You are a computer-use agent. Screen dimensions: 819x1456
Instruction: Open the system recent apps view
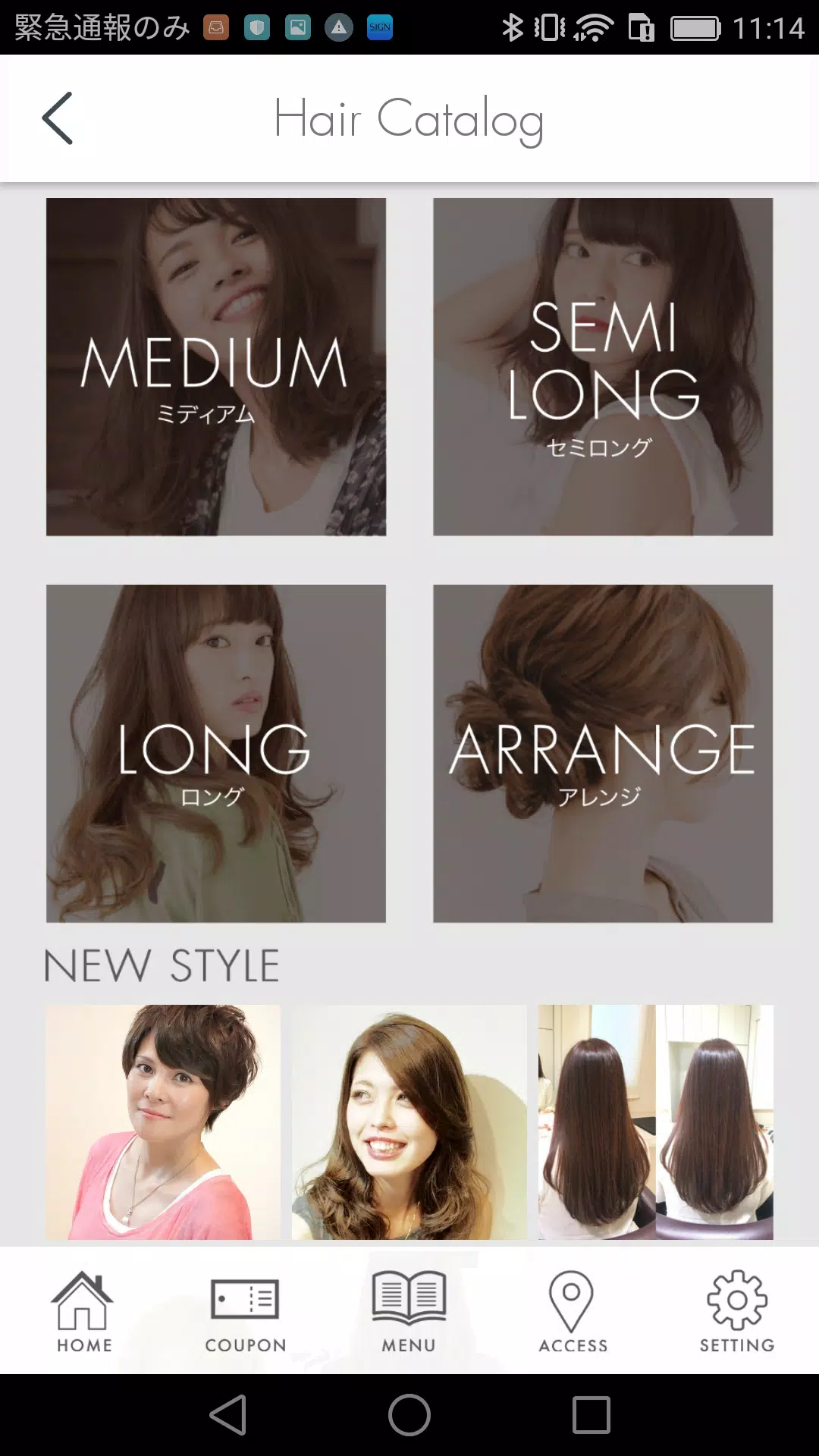591,1415
